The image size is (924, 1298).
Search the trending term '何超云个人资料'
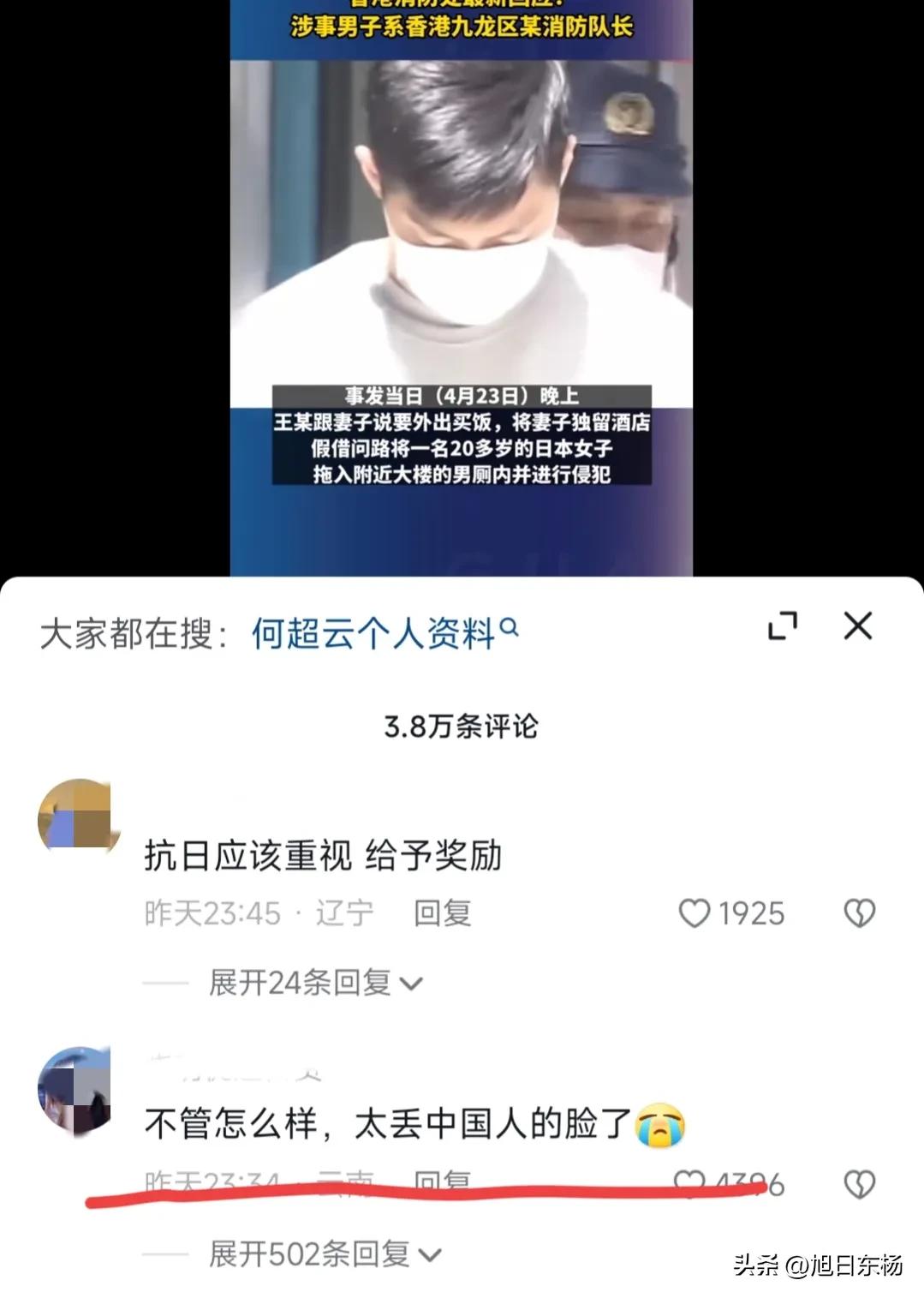(374, 629)
